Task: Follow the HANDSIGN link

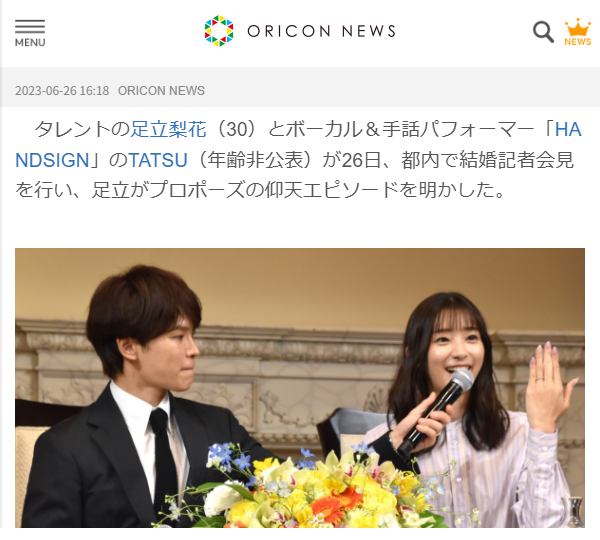Action: [x=565, y=129]
